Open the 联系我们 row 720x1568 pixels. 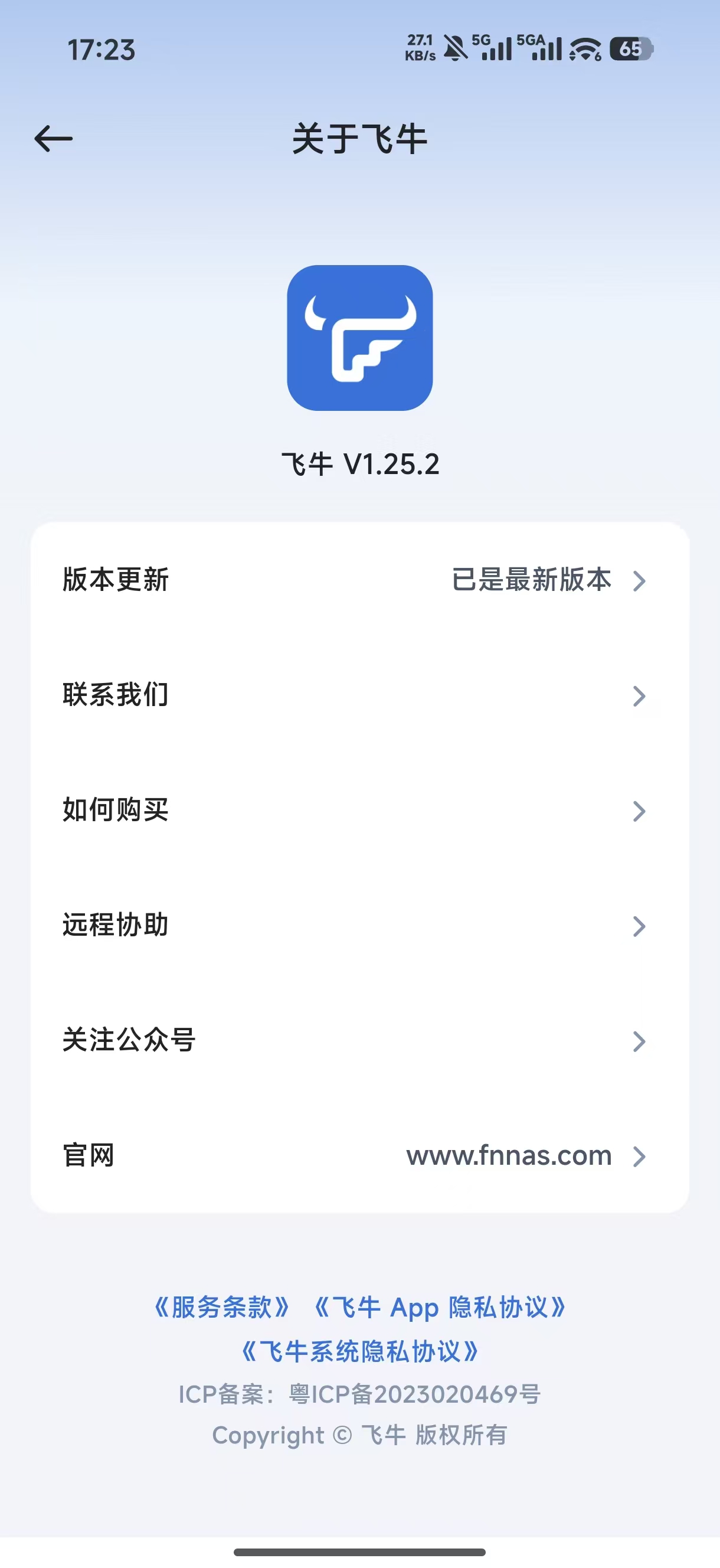pyautogui.click(x=359, y=694)
